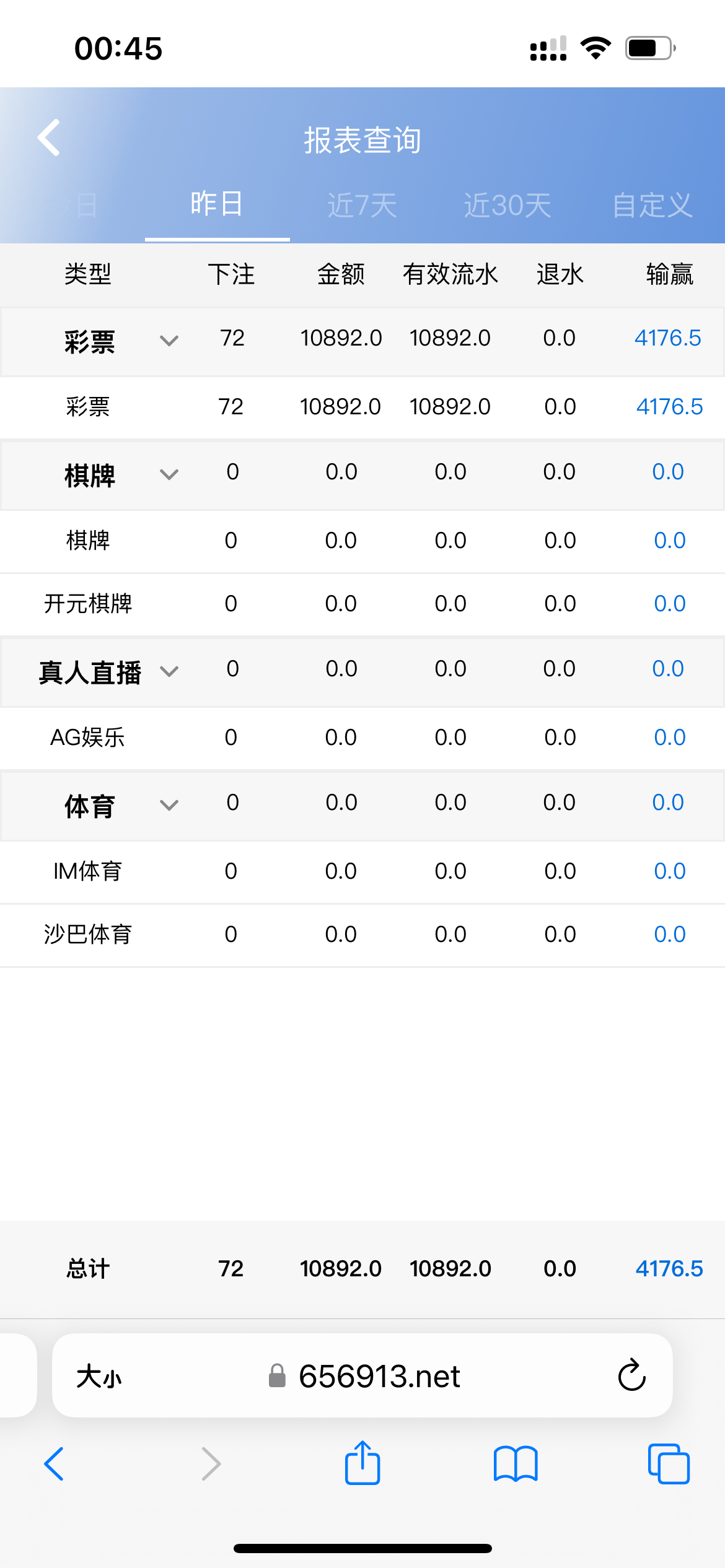Tap the share icon in Safari toolbar
Viewport: 725px width, 1568px height.
[361, 1463]
